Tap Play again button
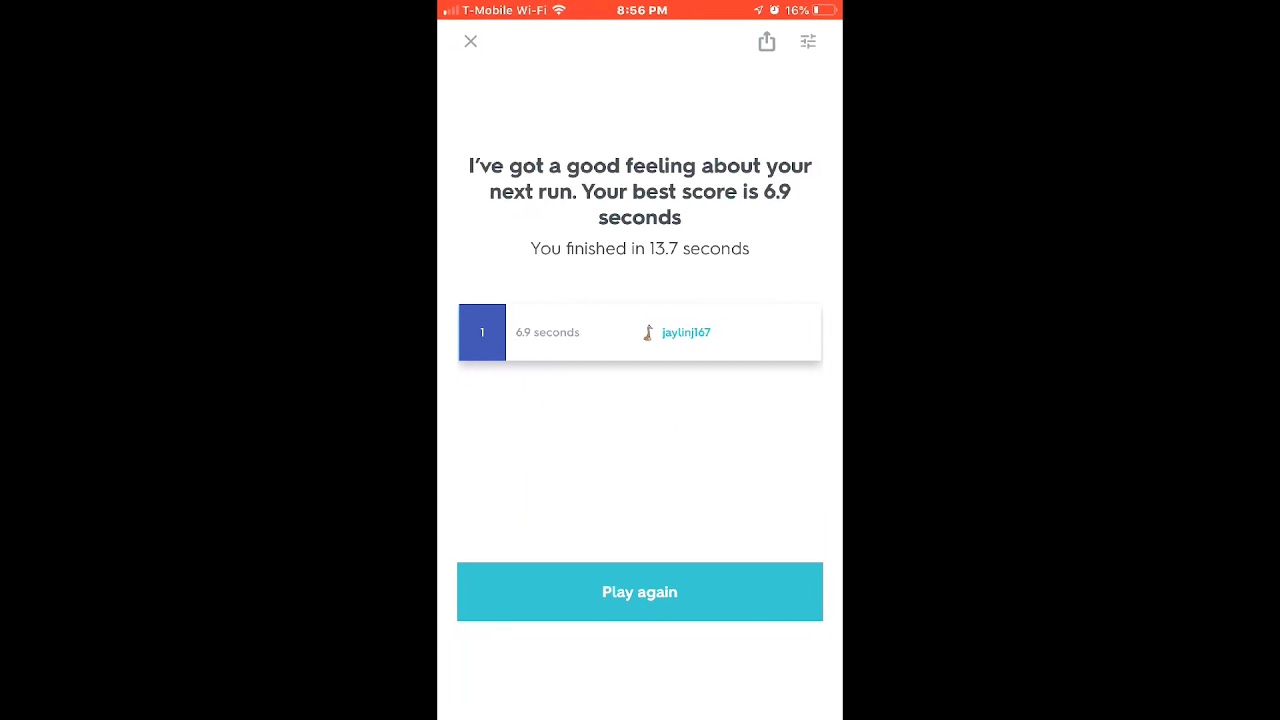 640,592
